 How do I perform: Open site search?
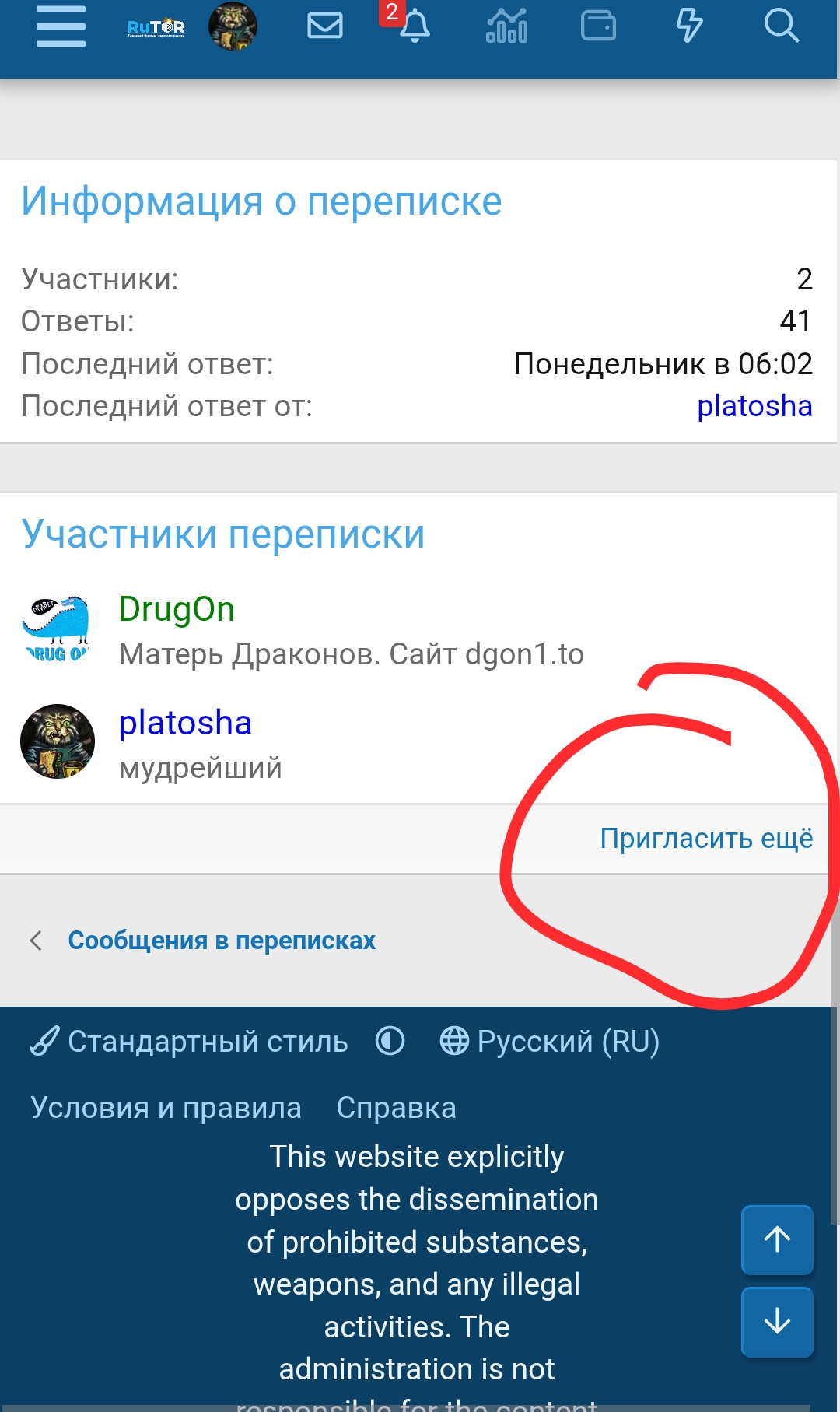[781, 26]
